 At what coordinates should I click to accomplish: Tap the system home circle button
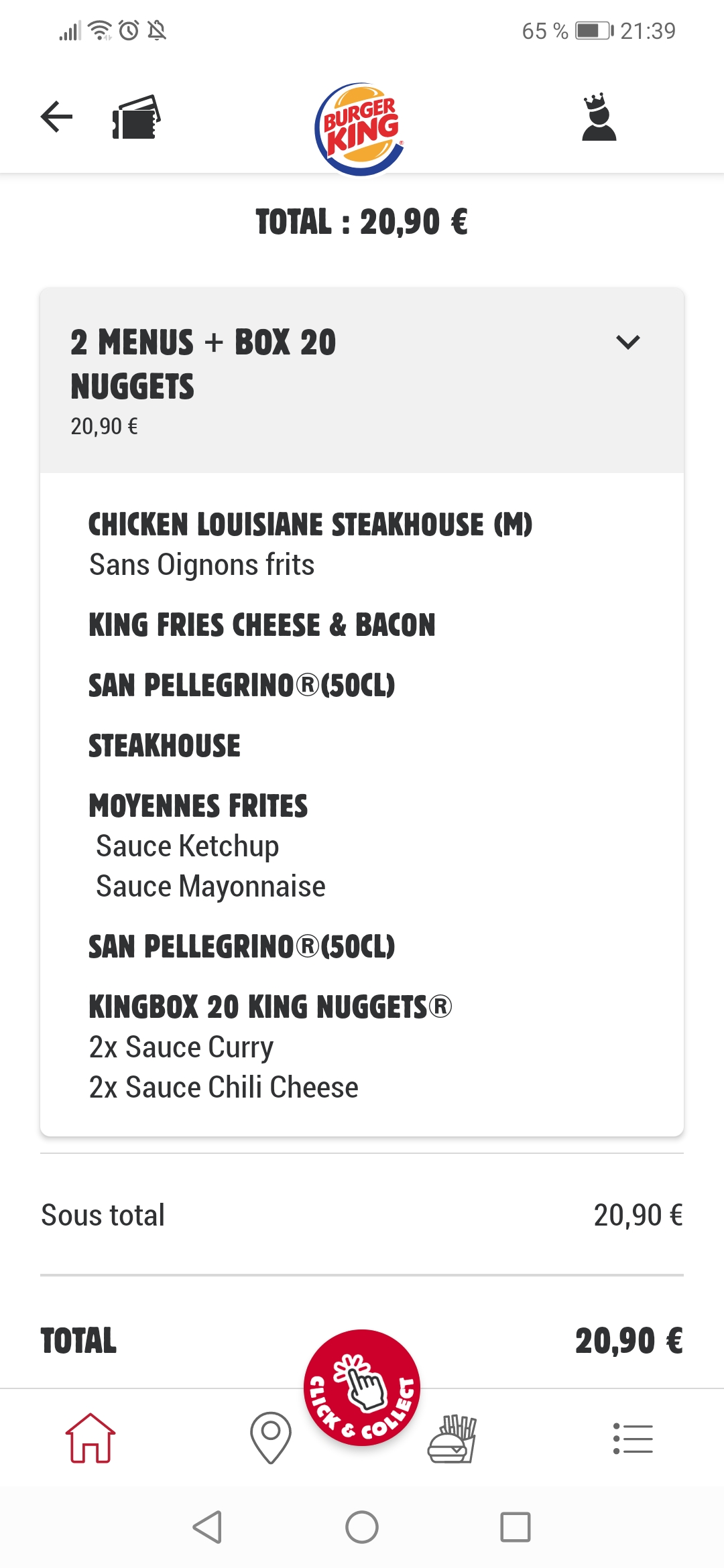362,1528
